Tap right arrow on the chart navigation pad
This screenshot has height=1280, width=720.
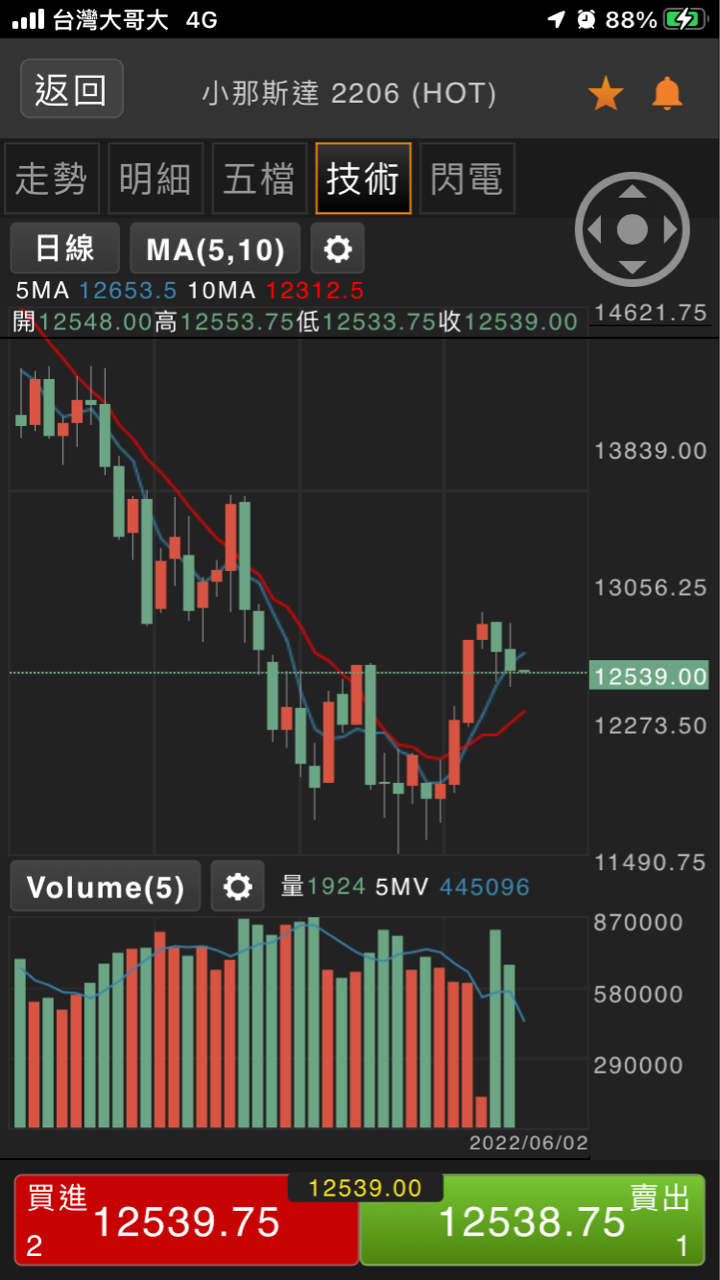(x=671, y=230)
